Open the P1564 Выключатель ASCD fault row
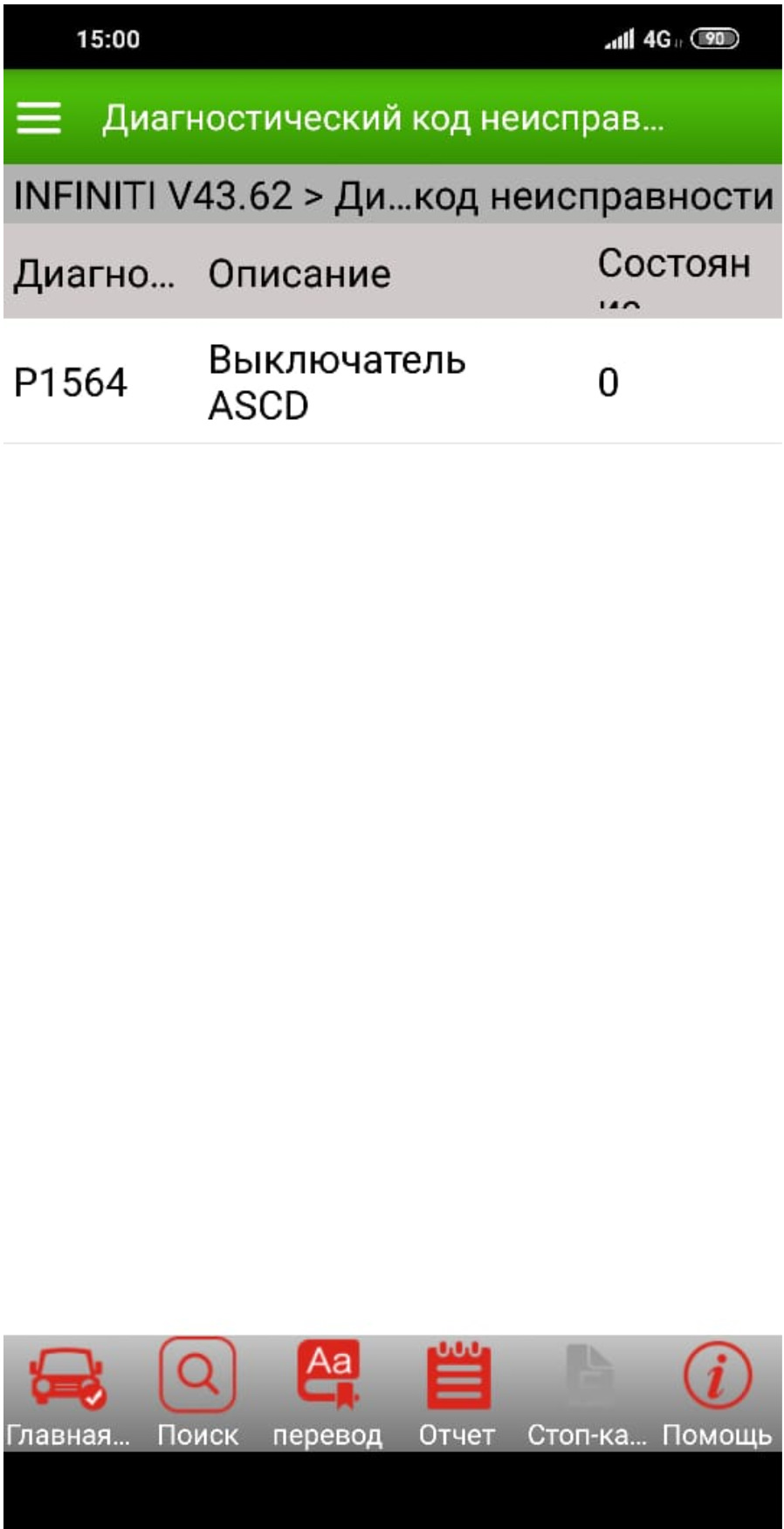 391,382
